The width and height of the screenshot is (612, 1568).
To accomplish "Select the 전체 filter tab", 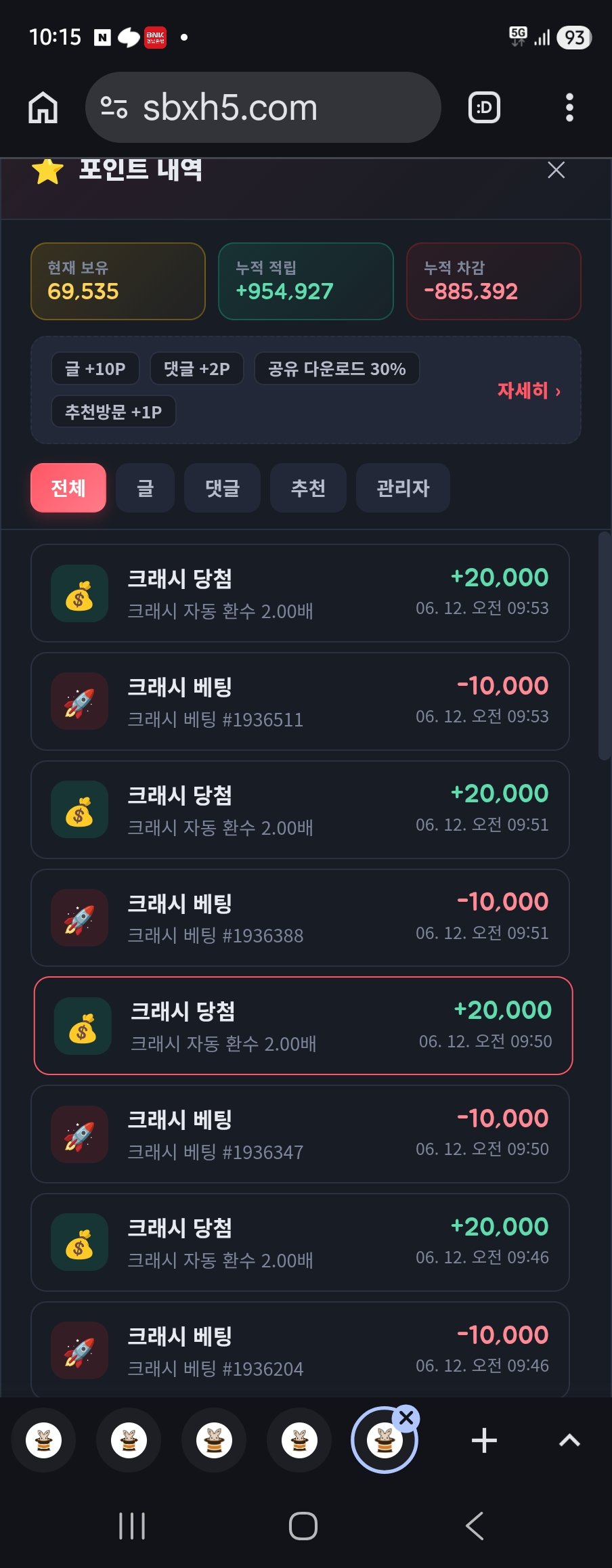I will coord(68,487).
